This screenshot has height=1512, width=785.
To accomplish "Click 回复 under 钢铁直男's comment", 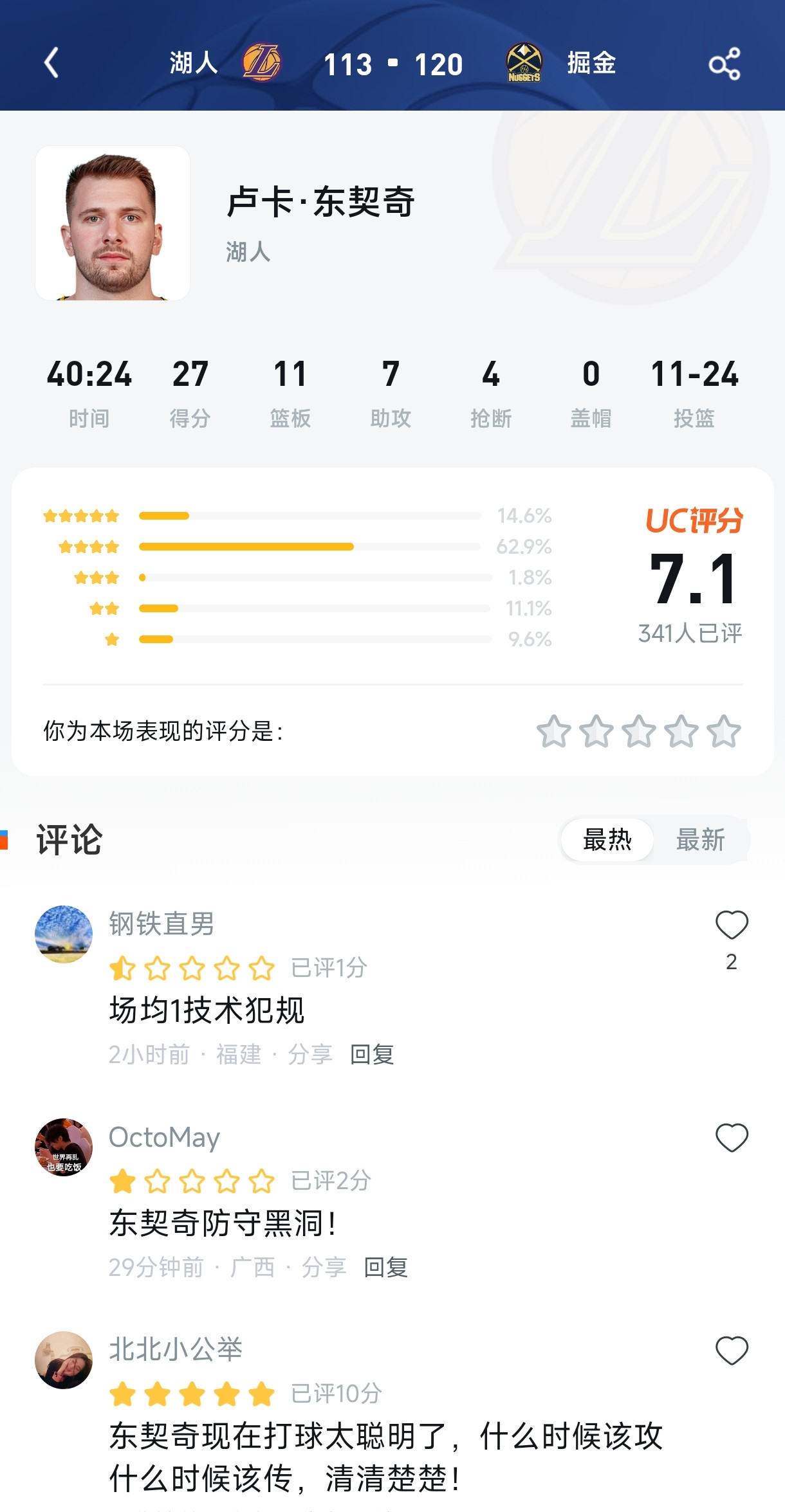I will tap(371, 1054).
